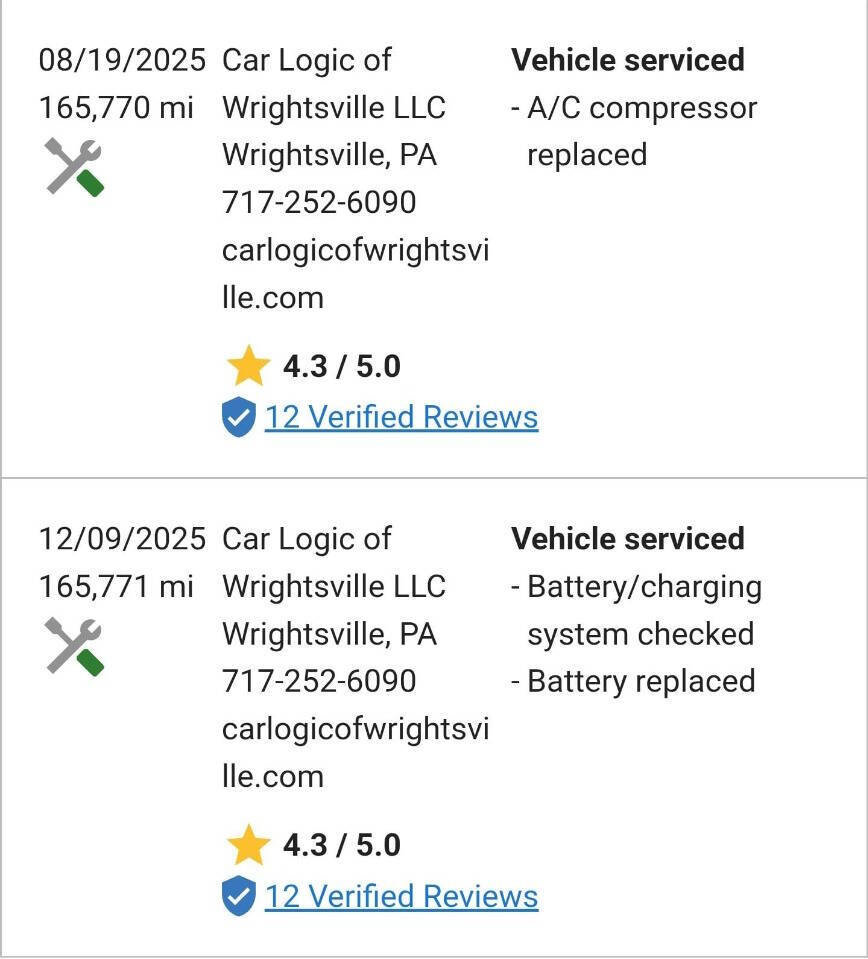
Task: Open 12 Verified Reviews link in first record
Action: pos(400,417)
